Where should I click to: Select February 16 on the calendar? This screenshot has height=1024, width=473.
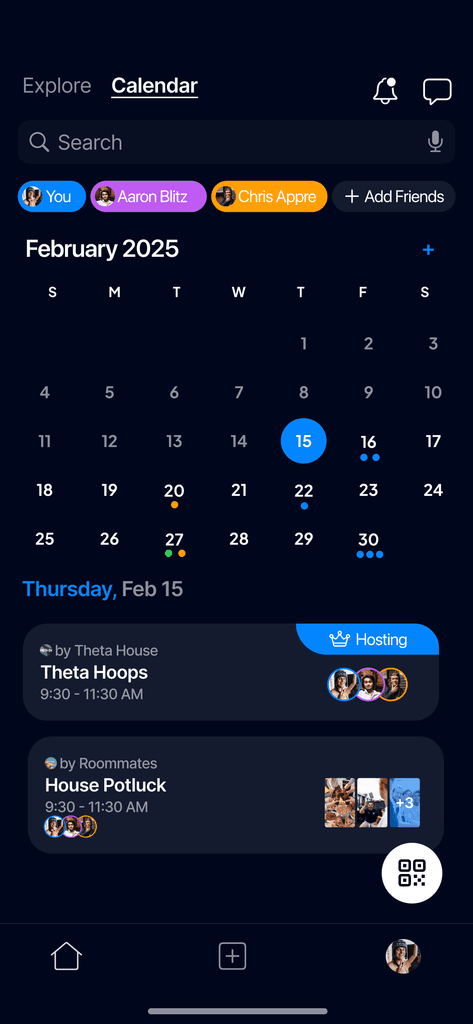click(368, 444)
